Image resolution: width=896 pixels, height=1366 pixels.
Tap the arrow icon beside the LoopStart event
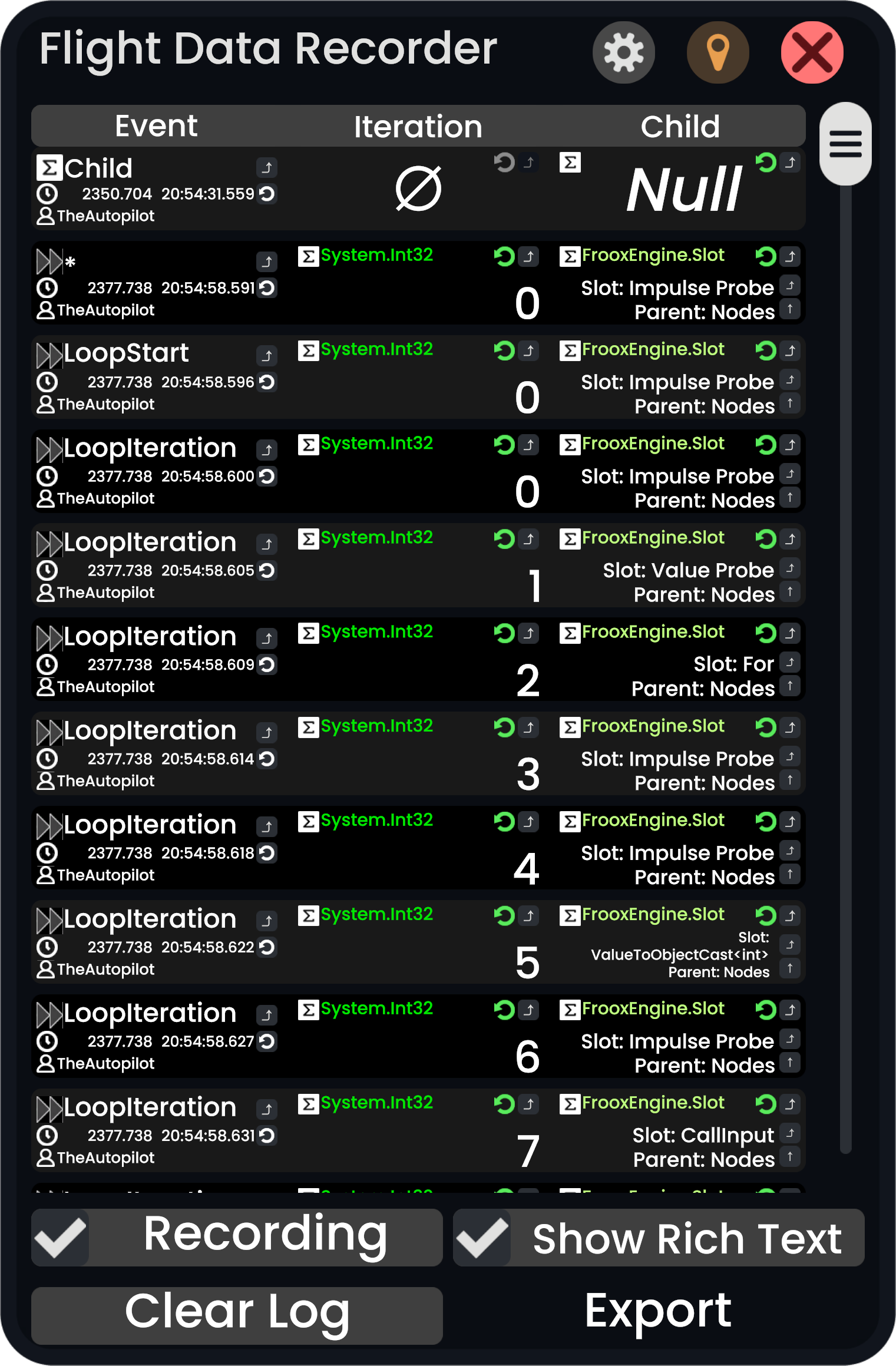click(x=267, y=355)
